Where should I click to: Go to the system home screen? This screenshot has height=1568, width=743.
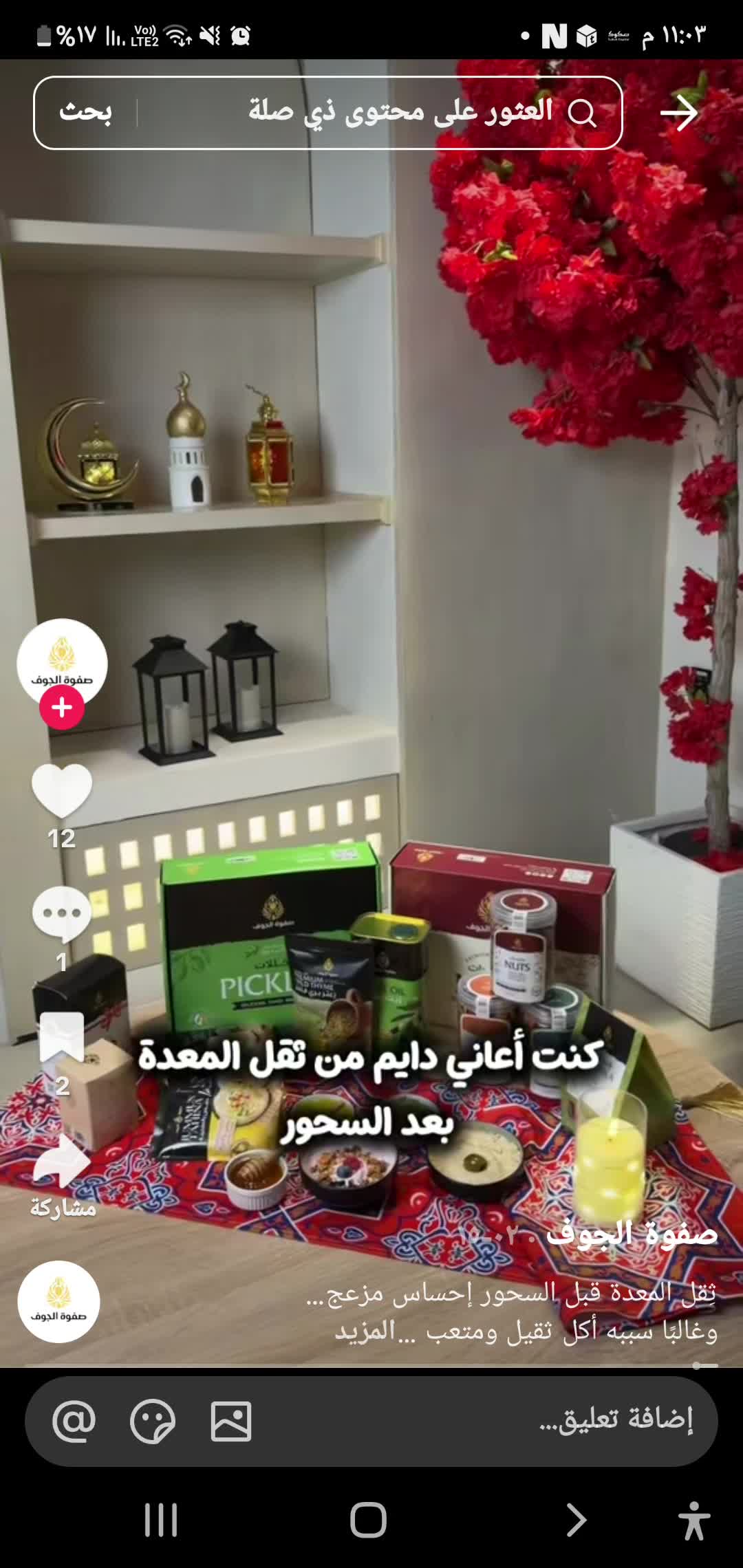(368, 1520)
